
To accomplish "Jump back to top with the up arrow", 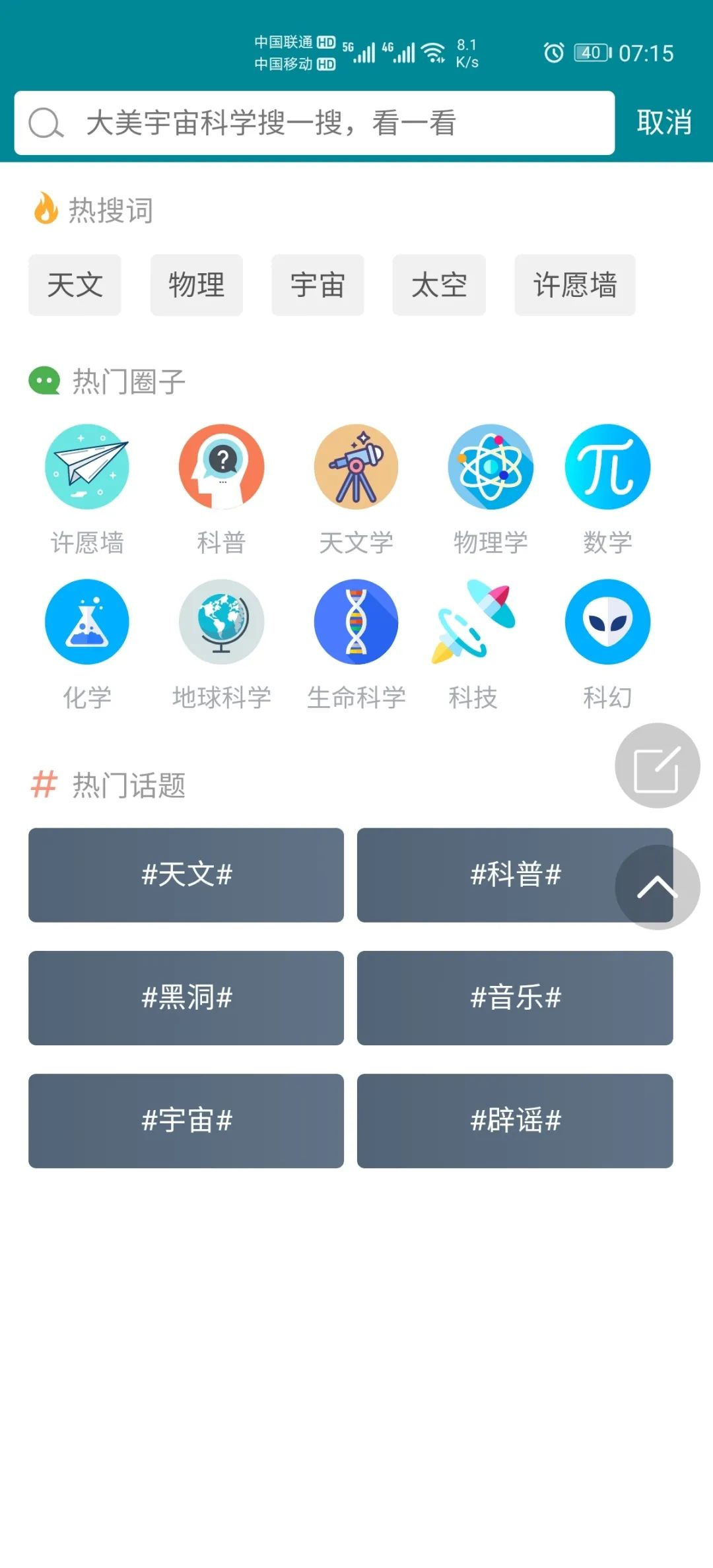I will point(657,888).
